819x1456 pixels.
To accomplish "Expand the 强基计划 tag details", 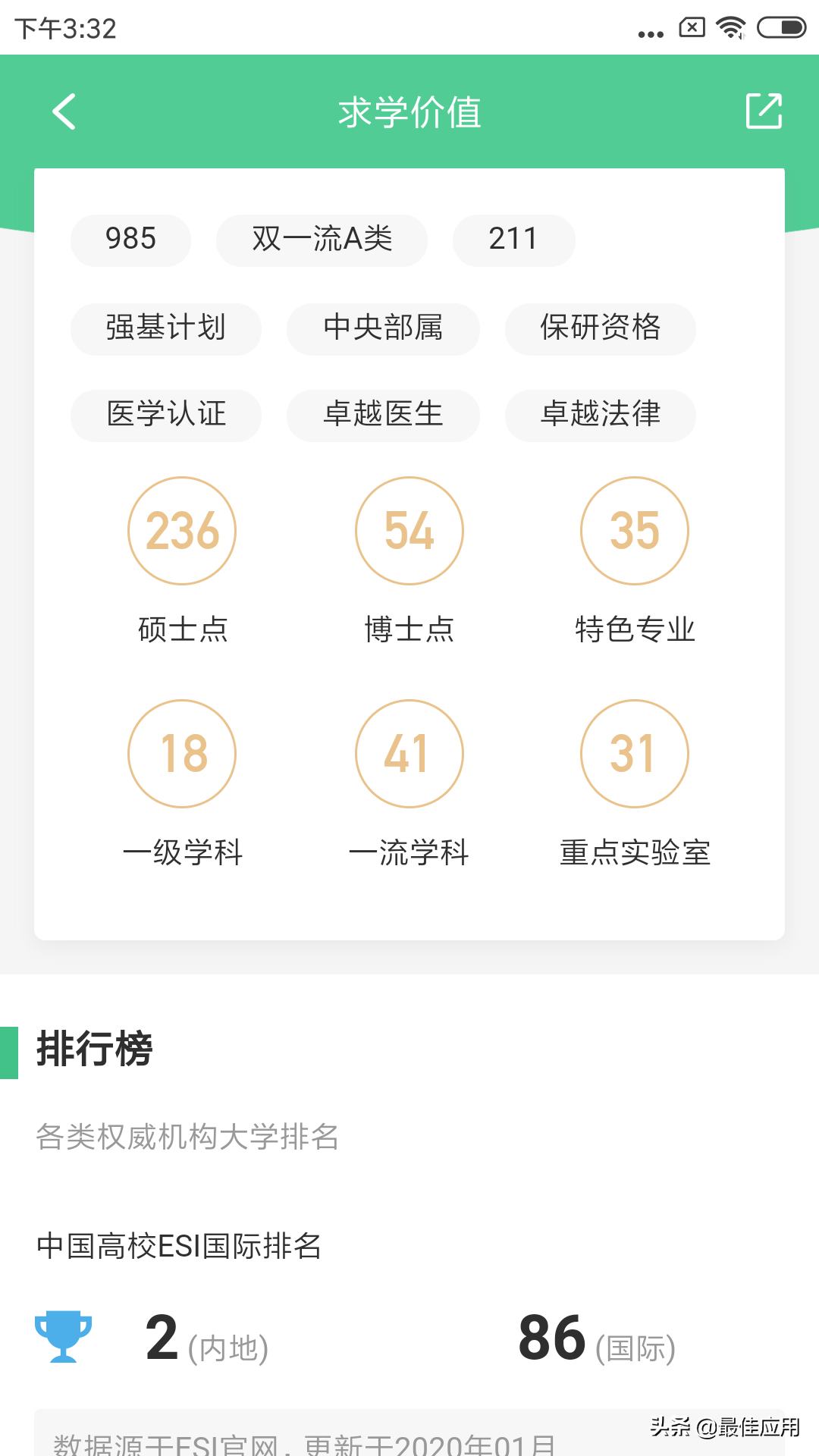I will pyautogui.click(x=166, y=328).
